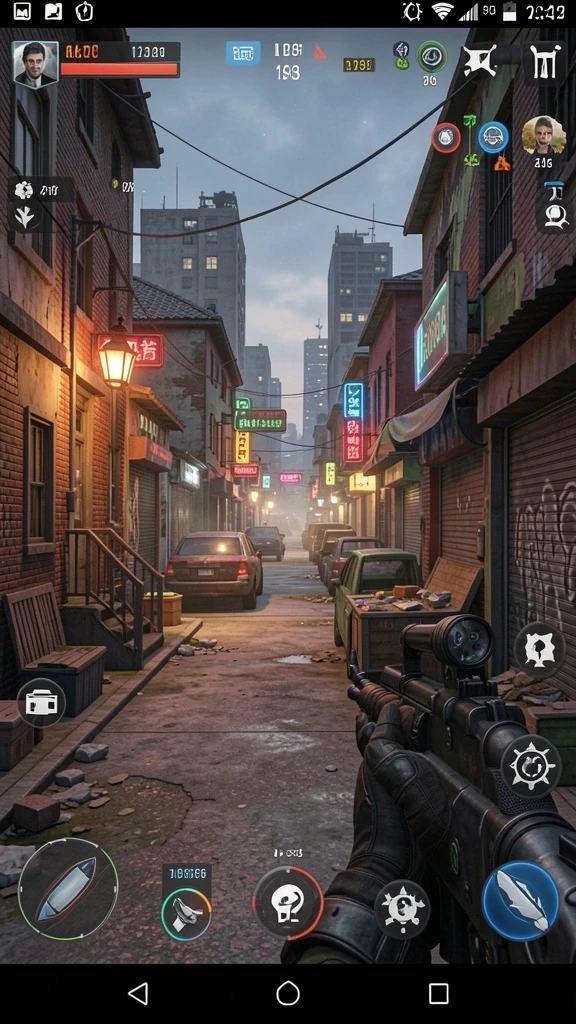Tap the blue panel at the top center

point(244,53)
